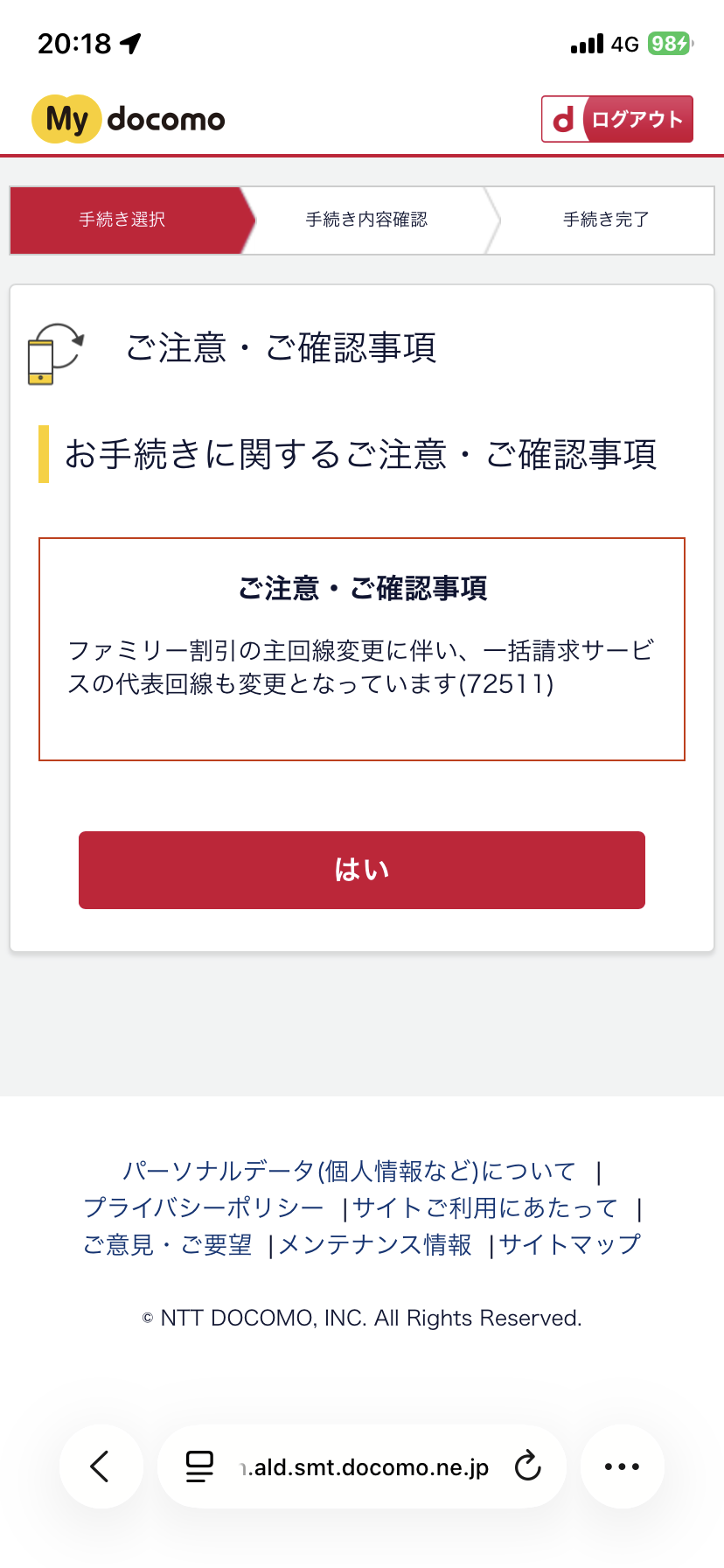Select the 手続き内容確認 step
This screenshot has width=724, height=1568.
[x=365, y=220]
